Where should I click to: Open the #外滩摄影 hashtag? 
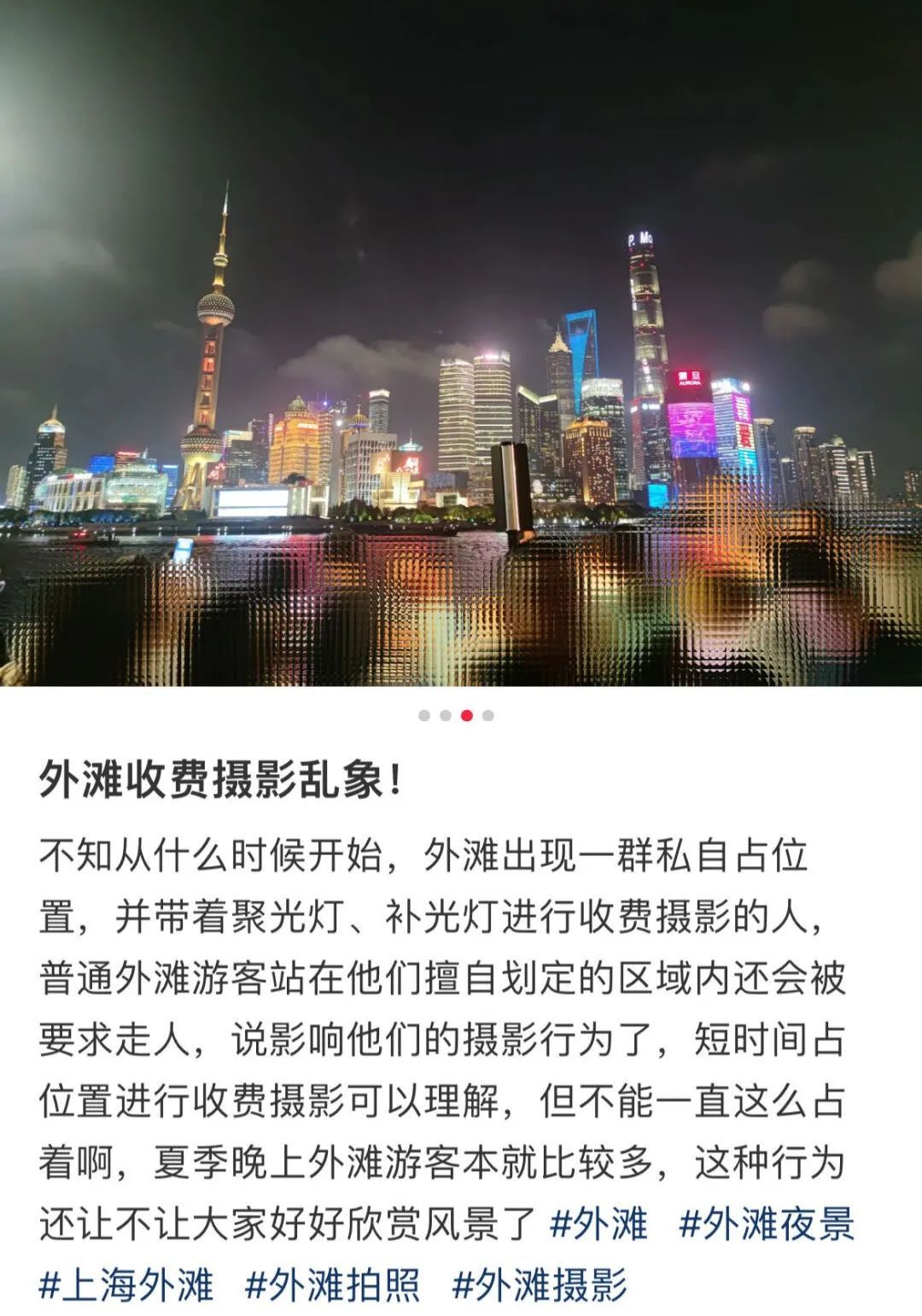540,1285
